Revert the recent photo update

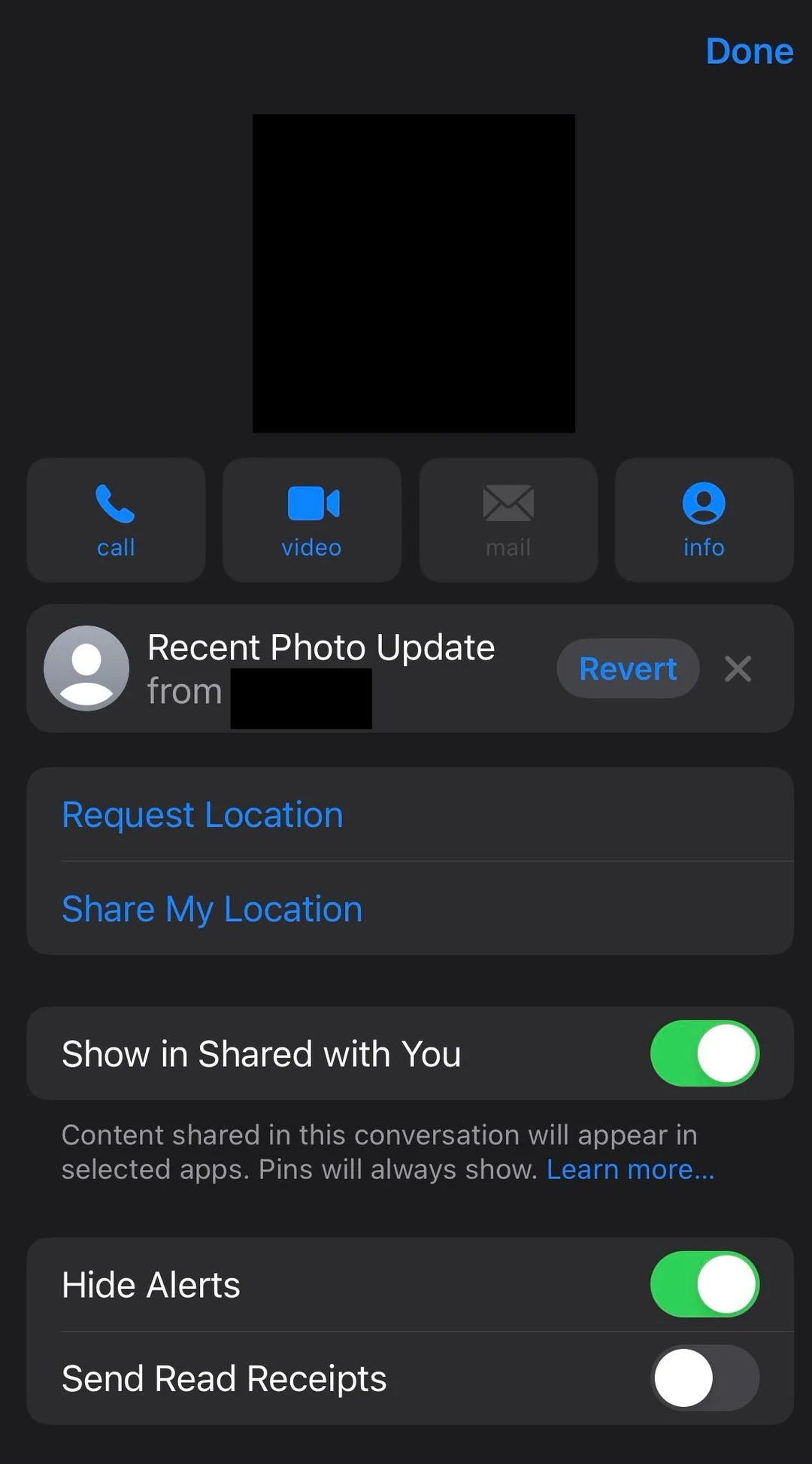pyautogui.click(x=628, y=668)
